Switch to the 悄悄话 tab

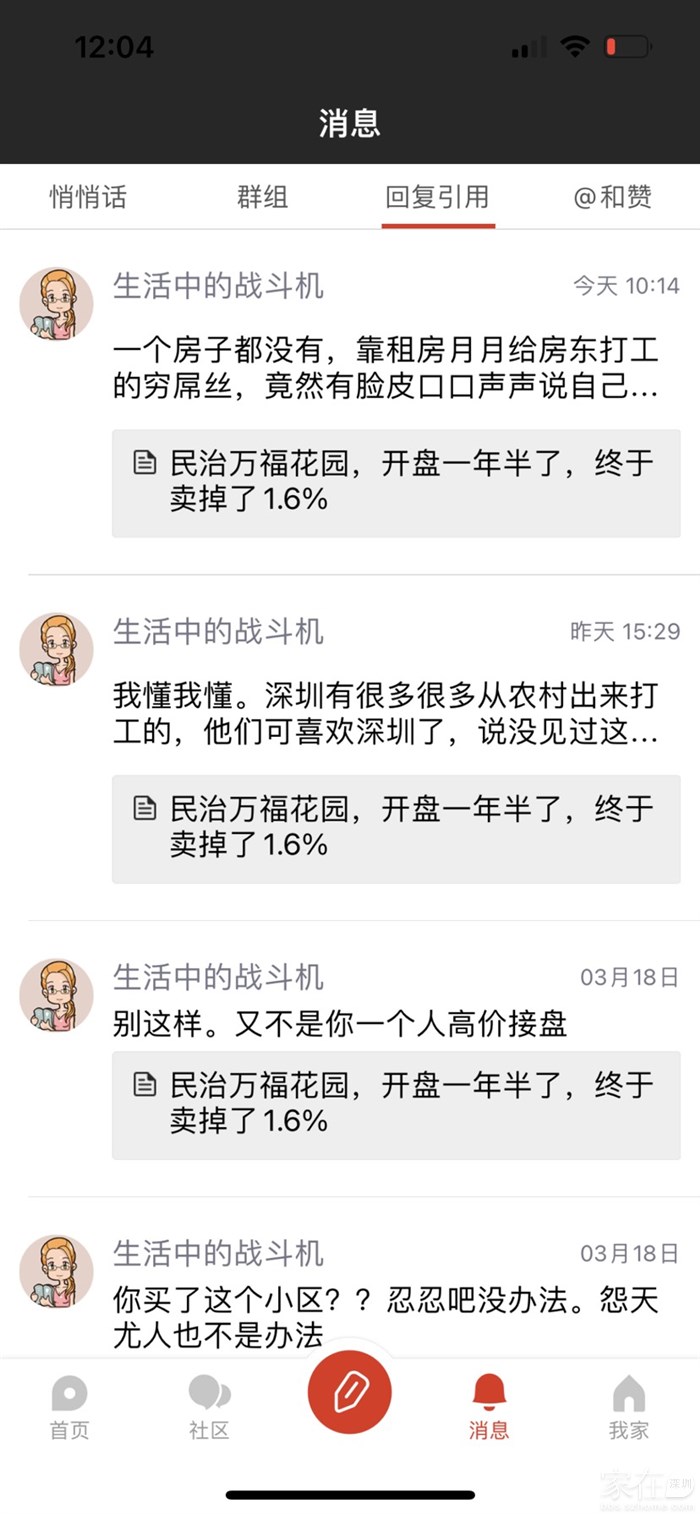88,197
